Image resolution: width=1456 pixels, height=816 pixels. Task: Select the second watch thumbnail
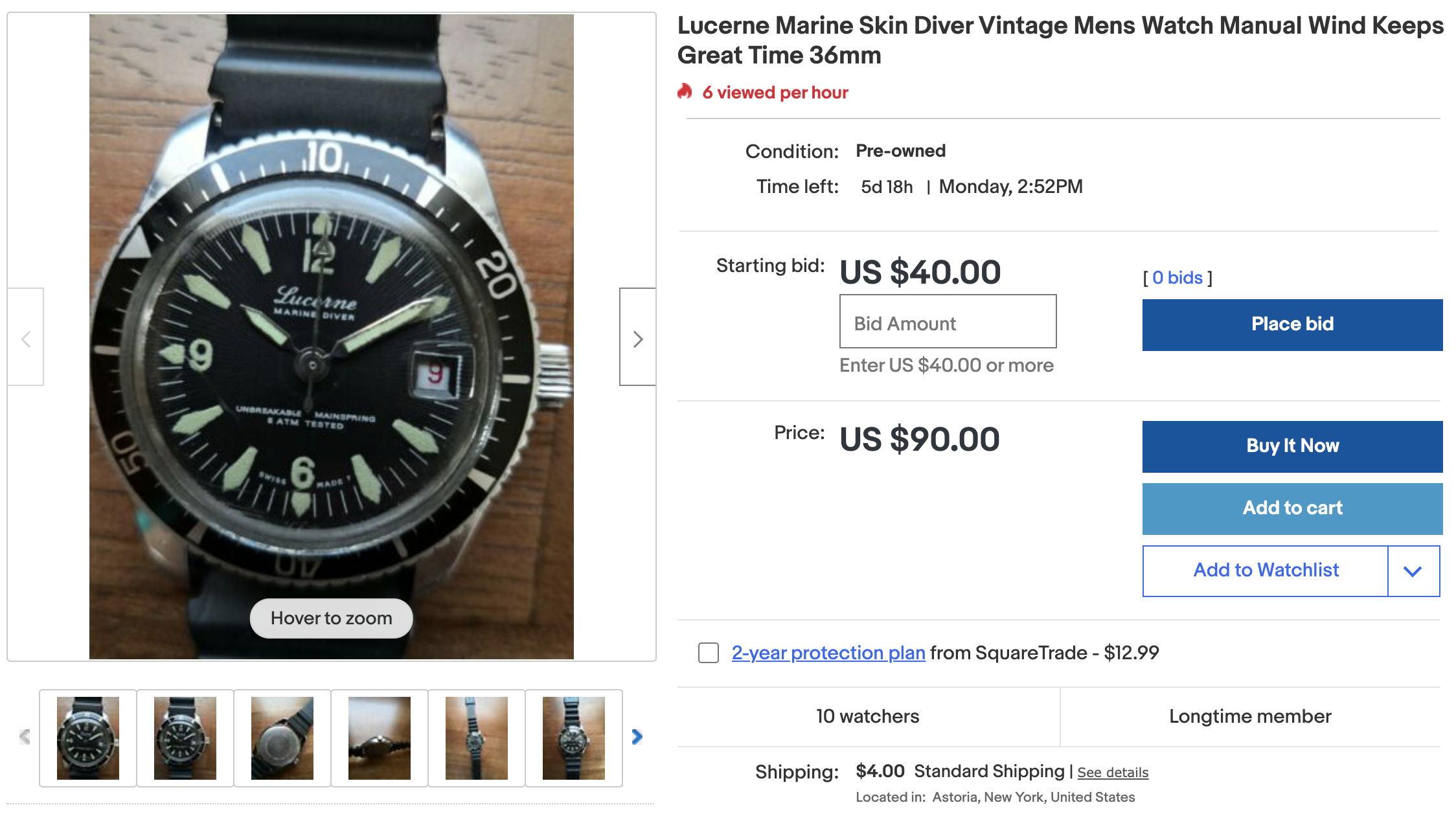[x=185, y=738]
